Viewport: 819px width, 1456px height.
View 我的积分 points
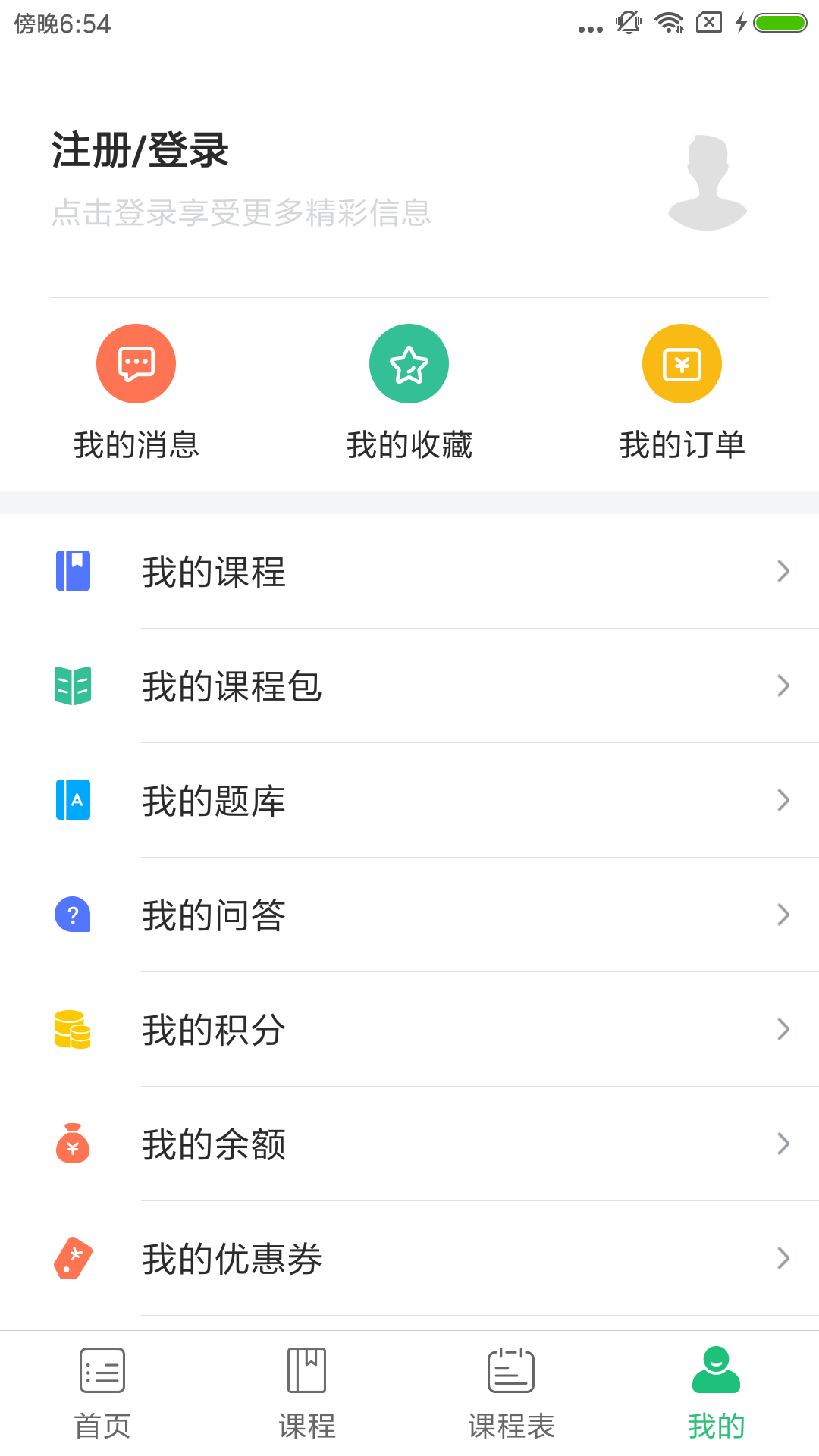409,1029
